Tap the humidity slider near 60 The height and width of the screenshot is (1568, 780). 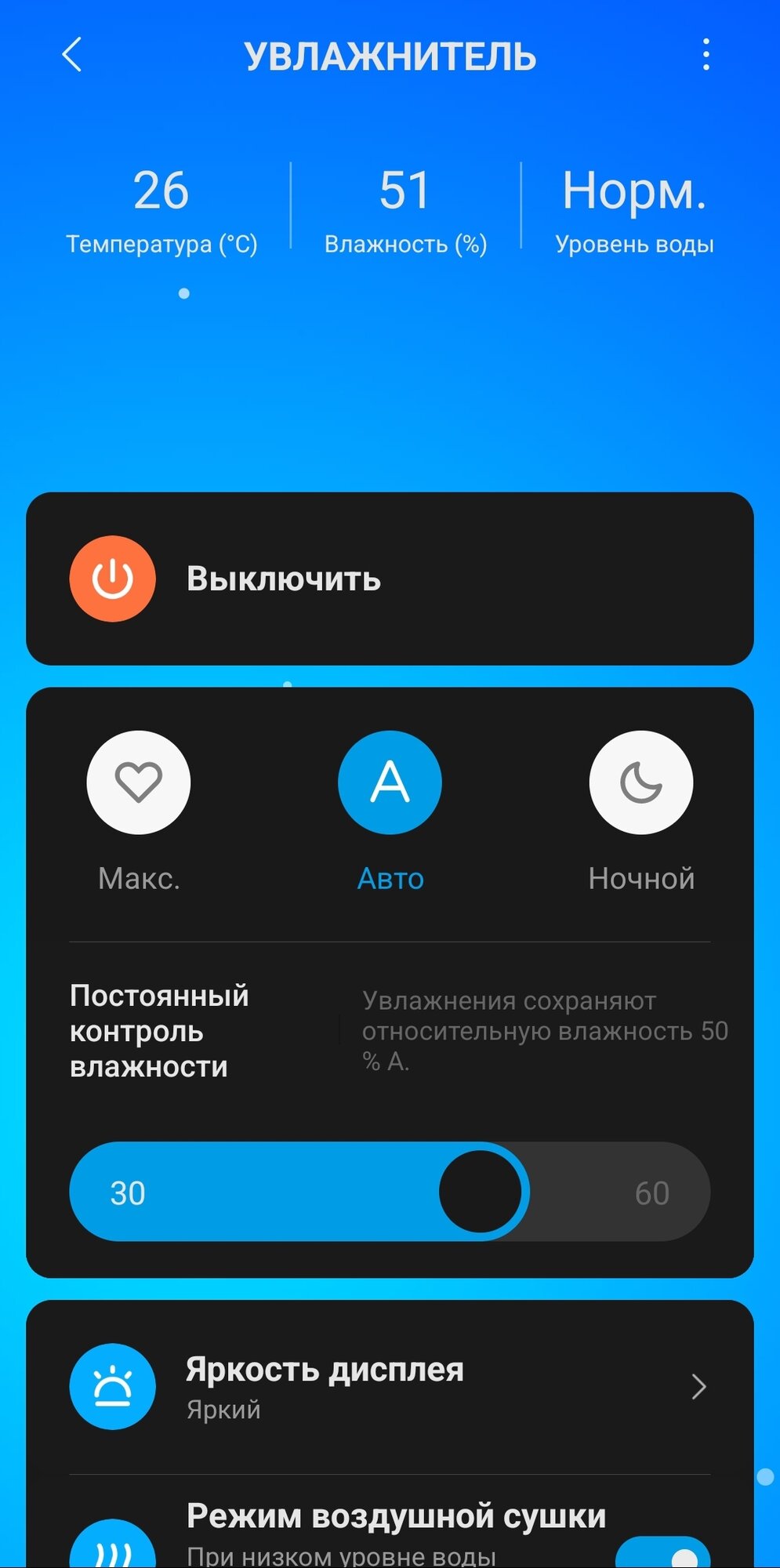coord(652,1192)
